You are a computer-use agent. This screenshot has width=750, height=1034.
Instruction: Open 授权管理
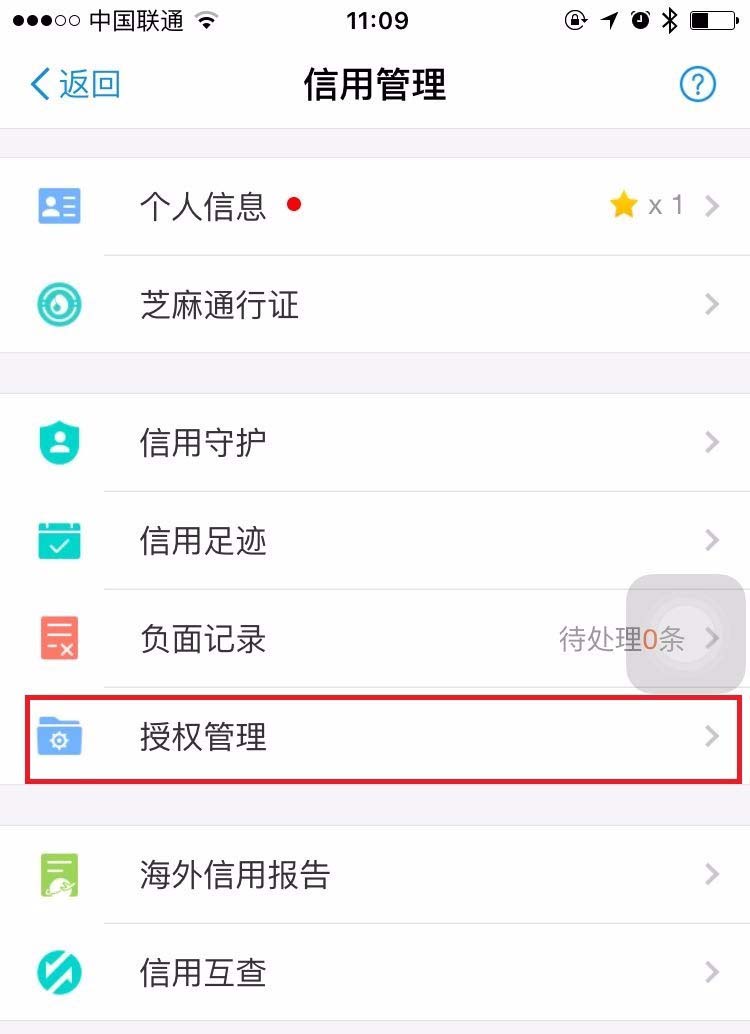pyautogui.click(x=375, y=738)
